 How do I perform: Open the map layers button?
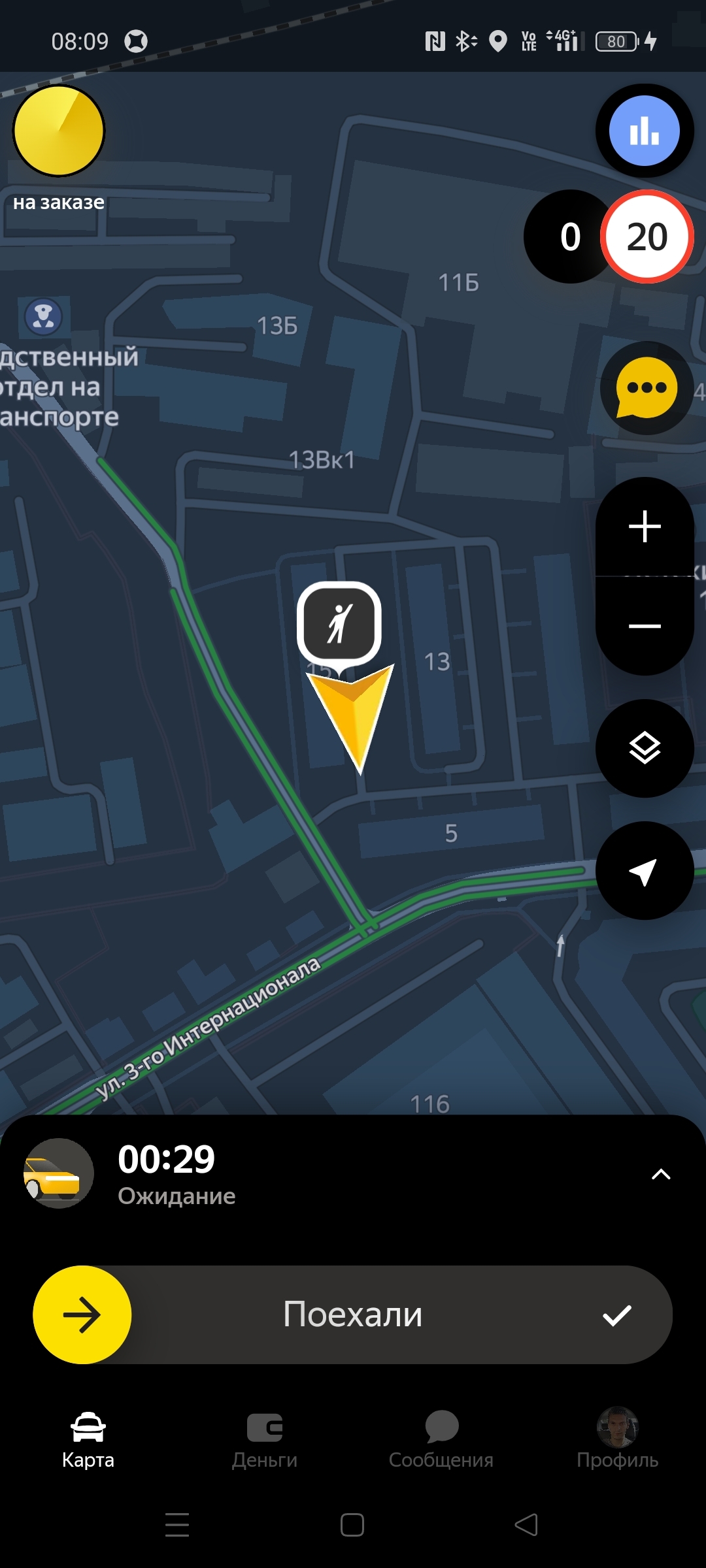pos(645,748)
